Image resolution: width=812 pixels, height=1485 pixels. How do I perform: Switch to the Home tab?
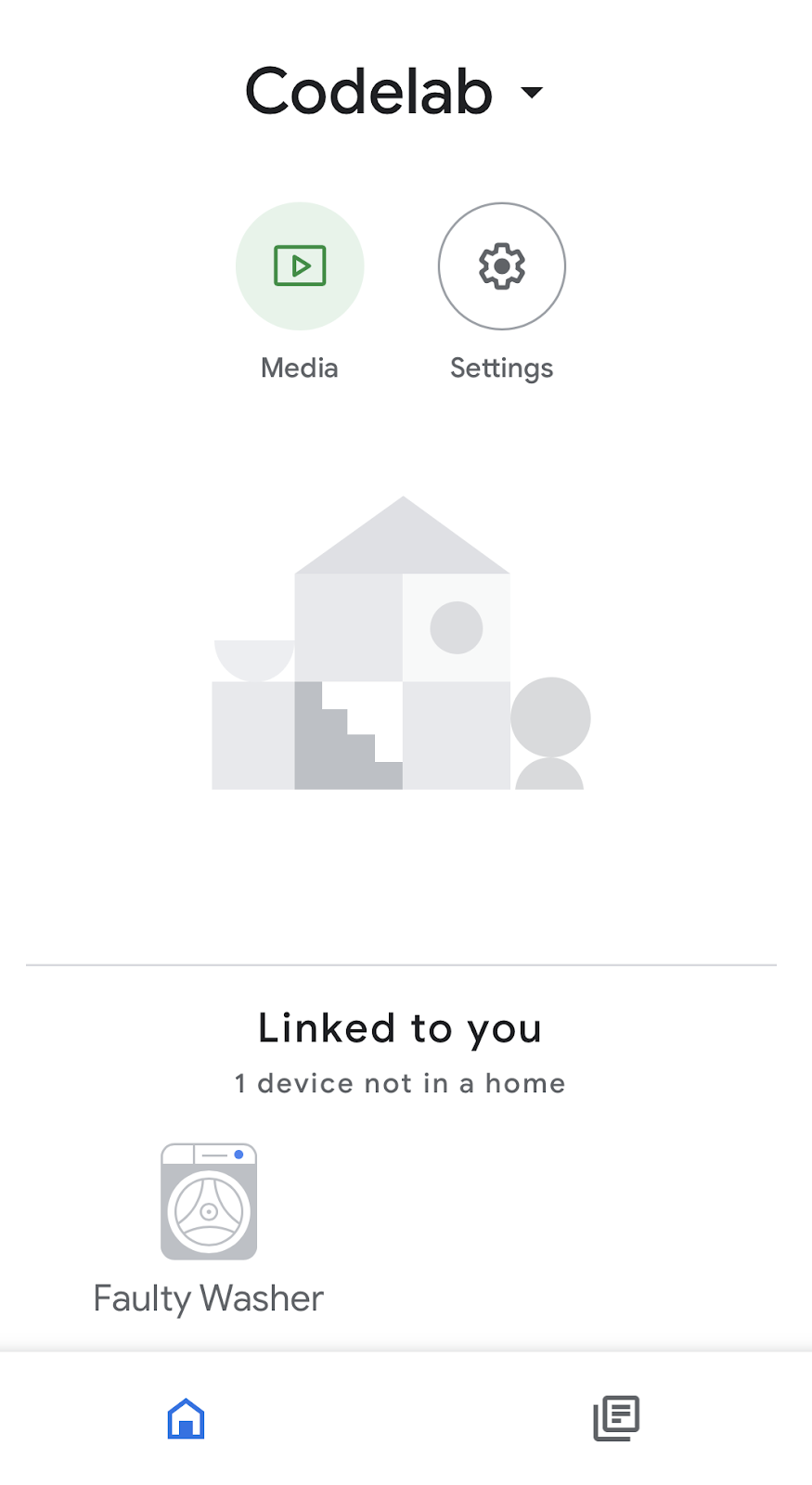coord(186,1418)
